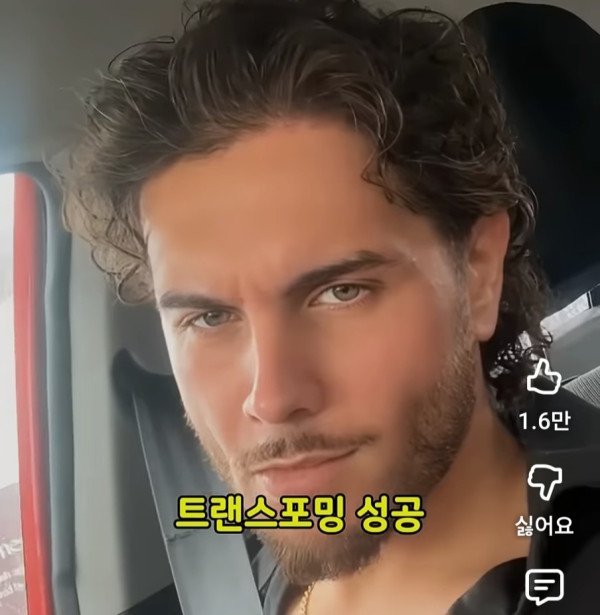Viewport: 600px width, 615px height.
Task: Like this short with 1.6만 likes
Action: pyautogui.click(x=544, y=379)
